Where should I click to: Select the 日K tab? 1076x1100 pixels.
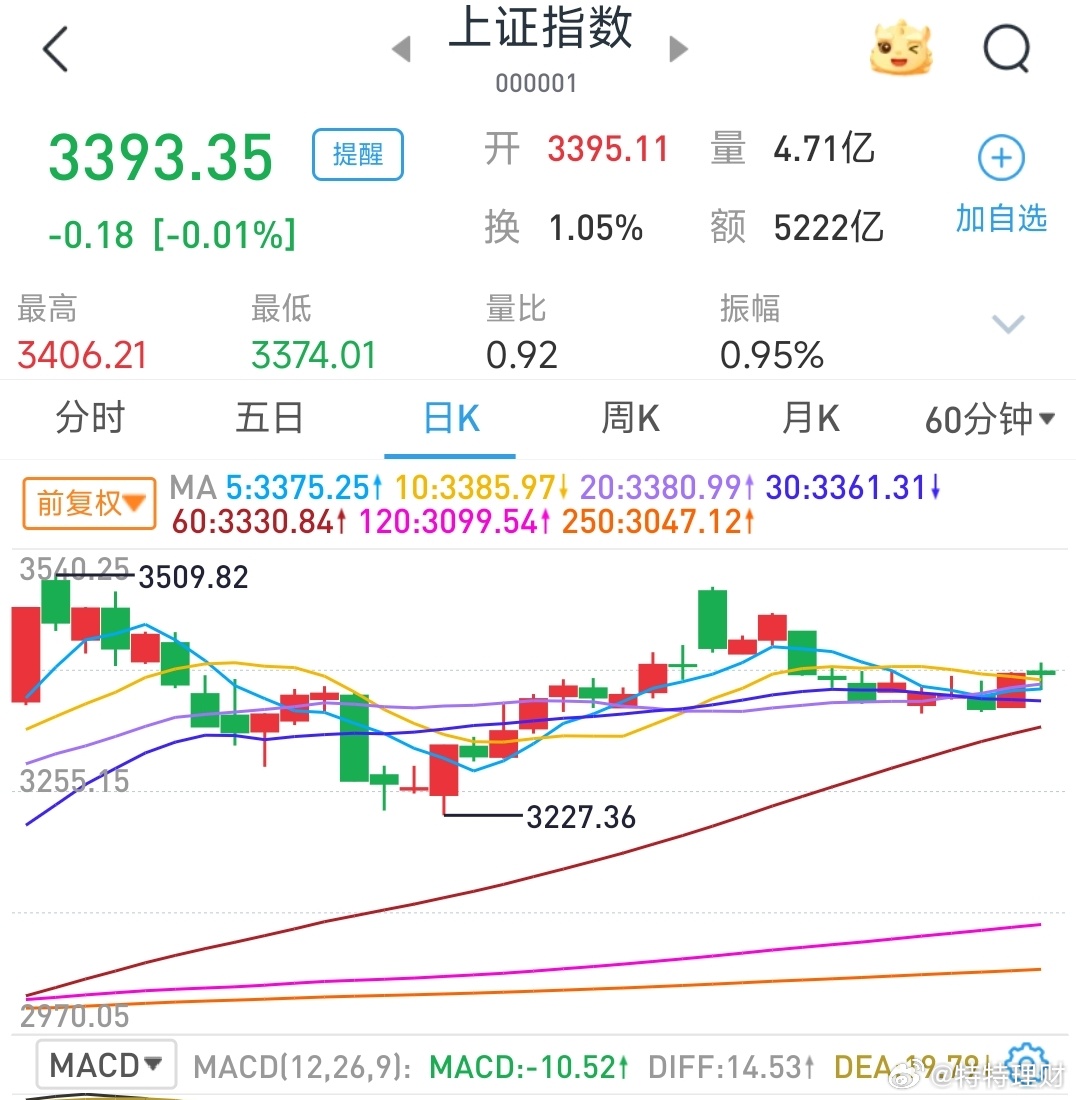click(452, 418)
